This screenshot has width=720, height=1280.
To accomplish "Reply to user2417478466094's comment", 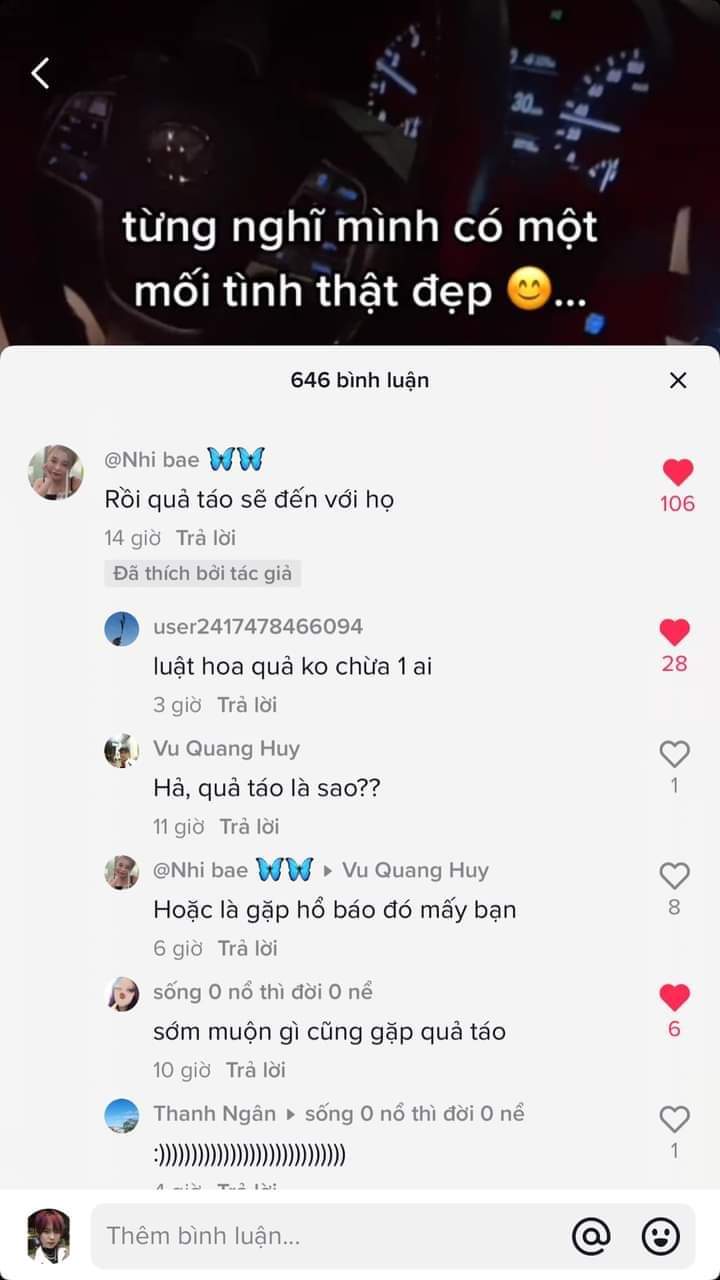I will point(247,705).
